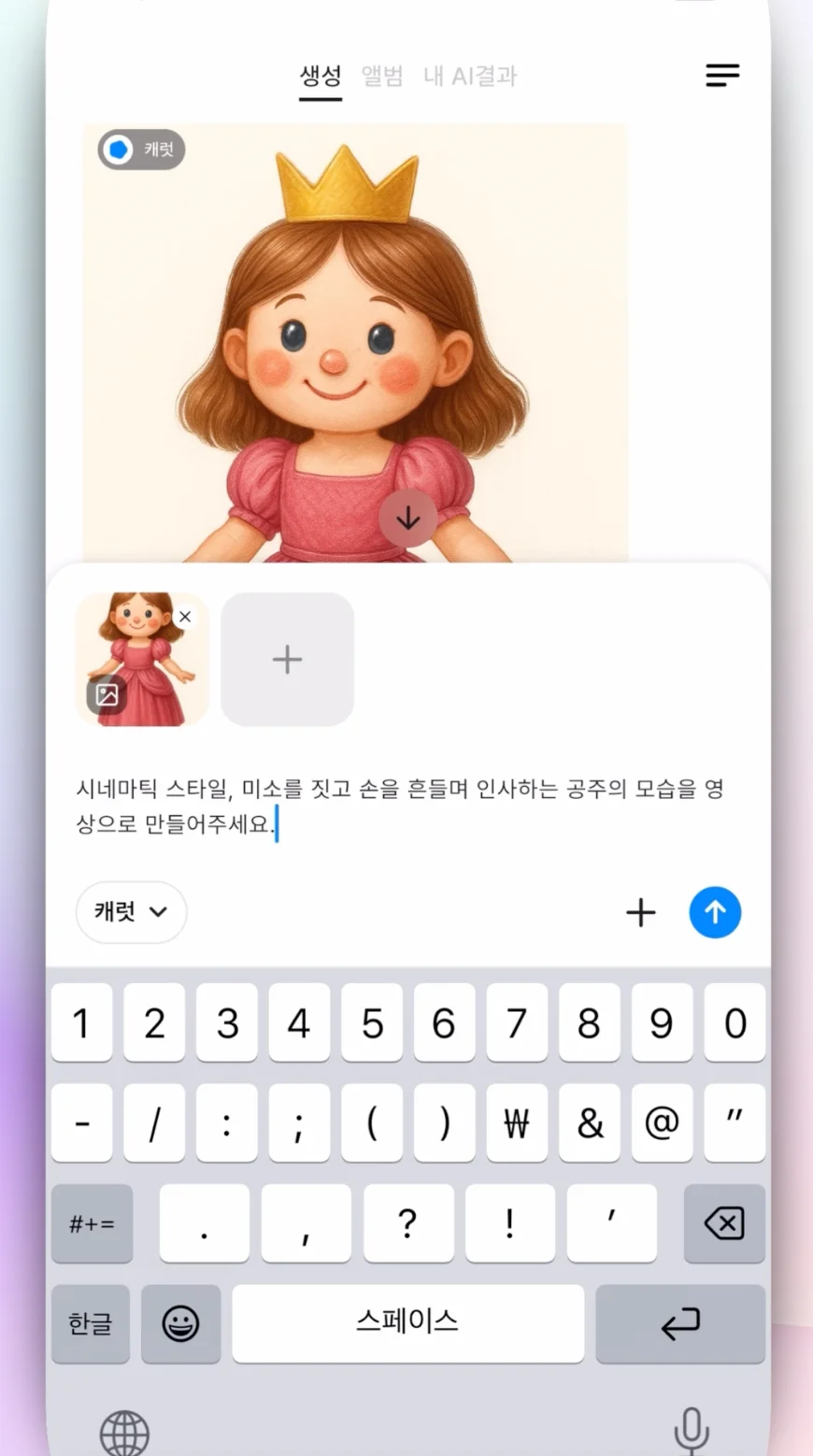Image resolution: width=813 pixels, height=1456 pixels.
Task: Switch to symbol layout with #+= key
Action: pyautogui.click(x=92, y=1224)
